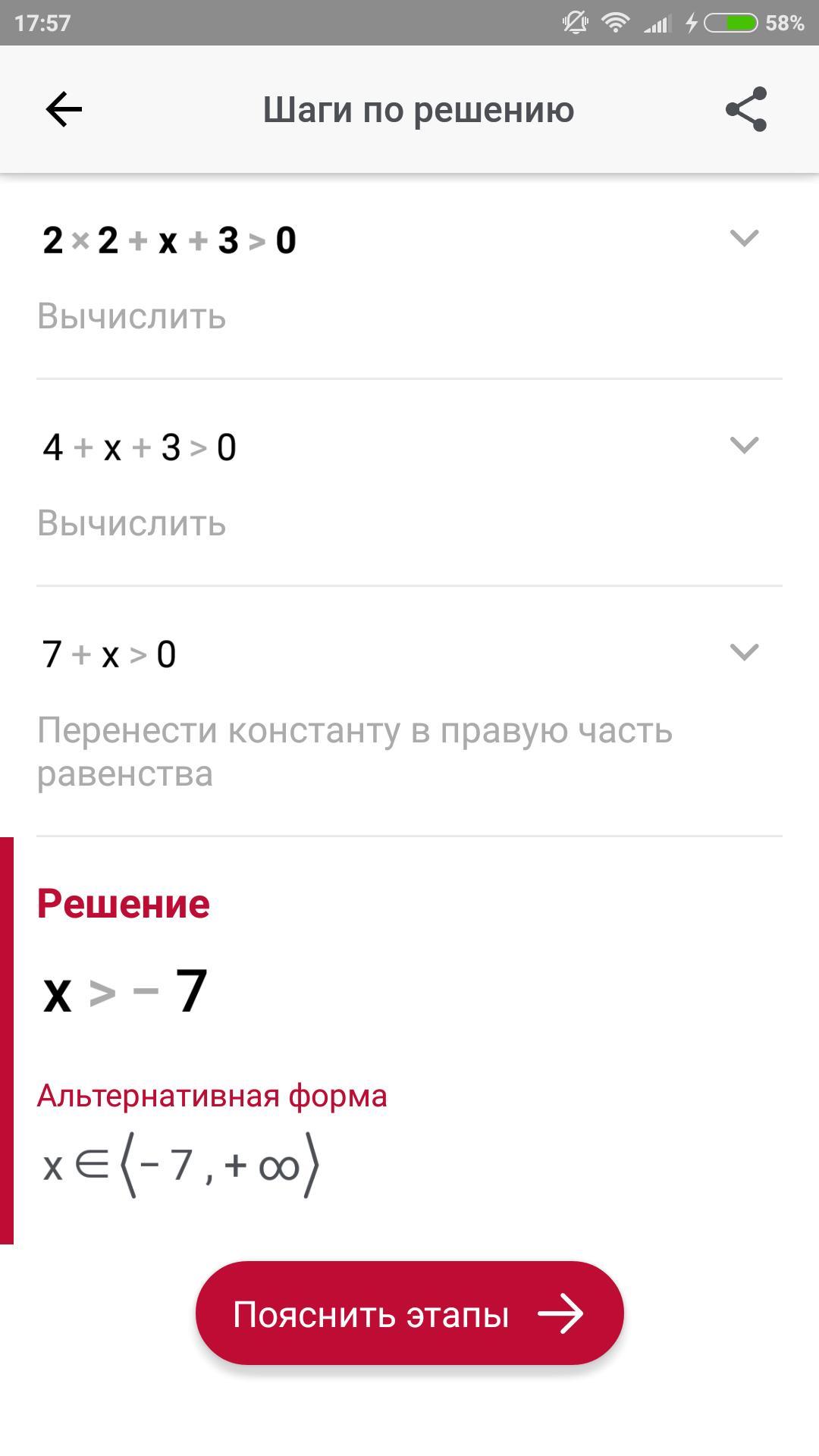Expand the 7+x>0 step
819x1456 pixels.
pyautogui.click(x=744, y=652)
